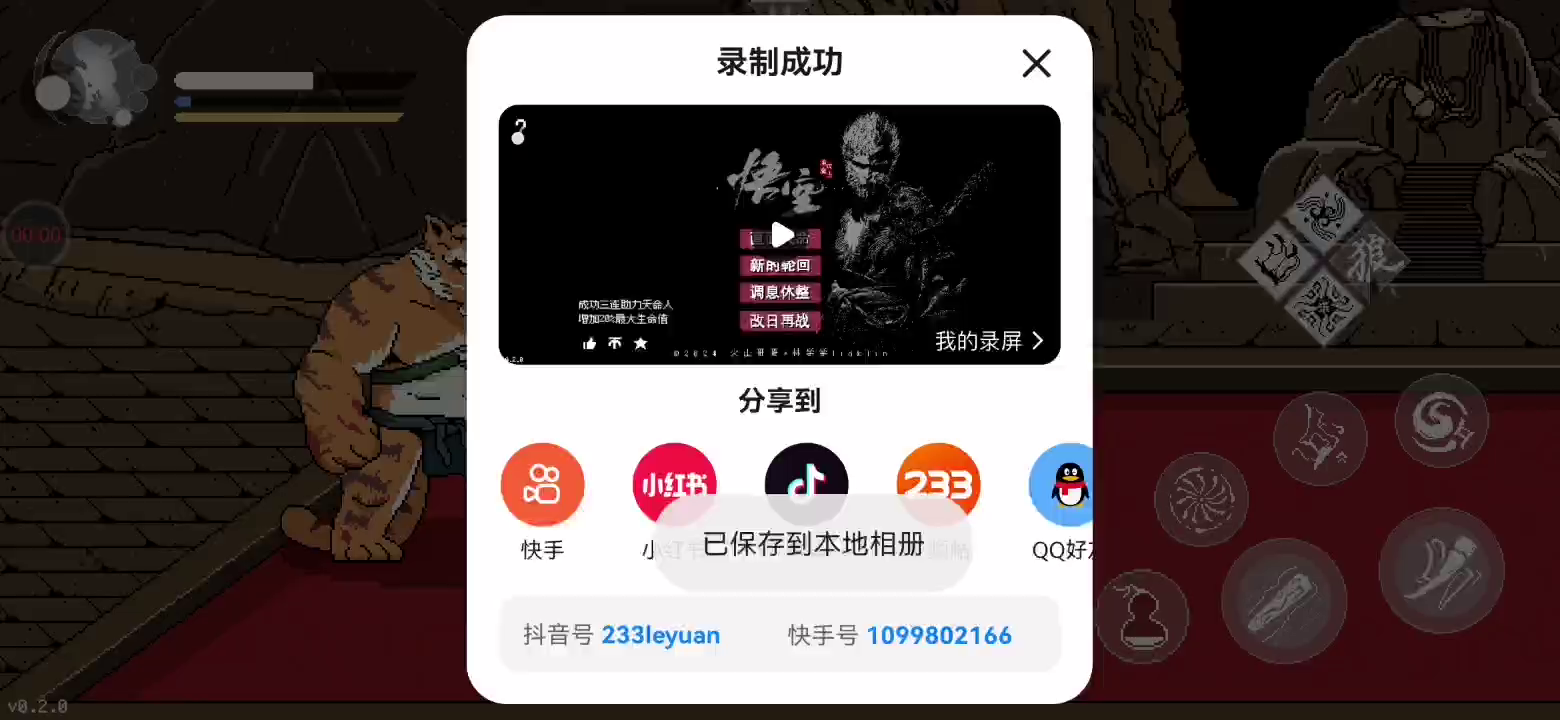The width and height of the screenshot is (1560, 720).
Task: Close the 录制成功 dialog
Action: 1036,64
